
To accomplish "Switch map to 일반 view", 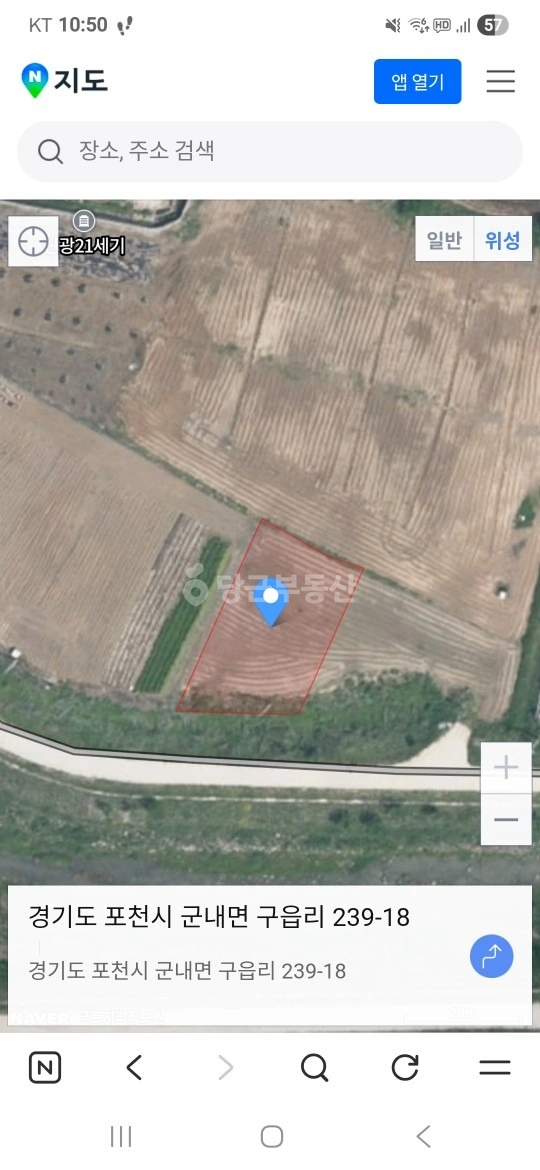I will pos(445,240).
